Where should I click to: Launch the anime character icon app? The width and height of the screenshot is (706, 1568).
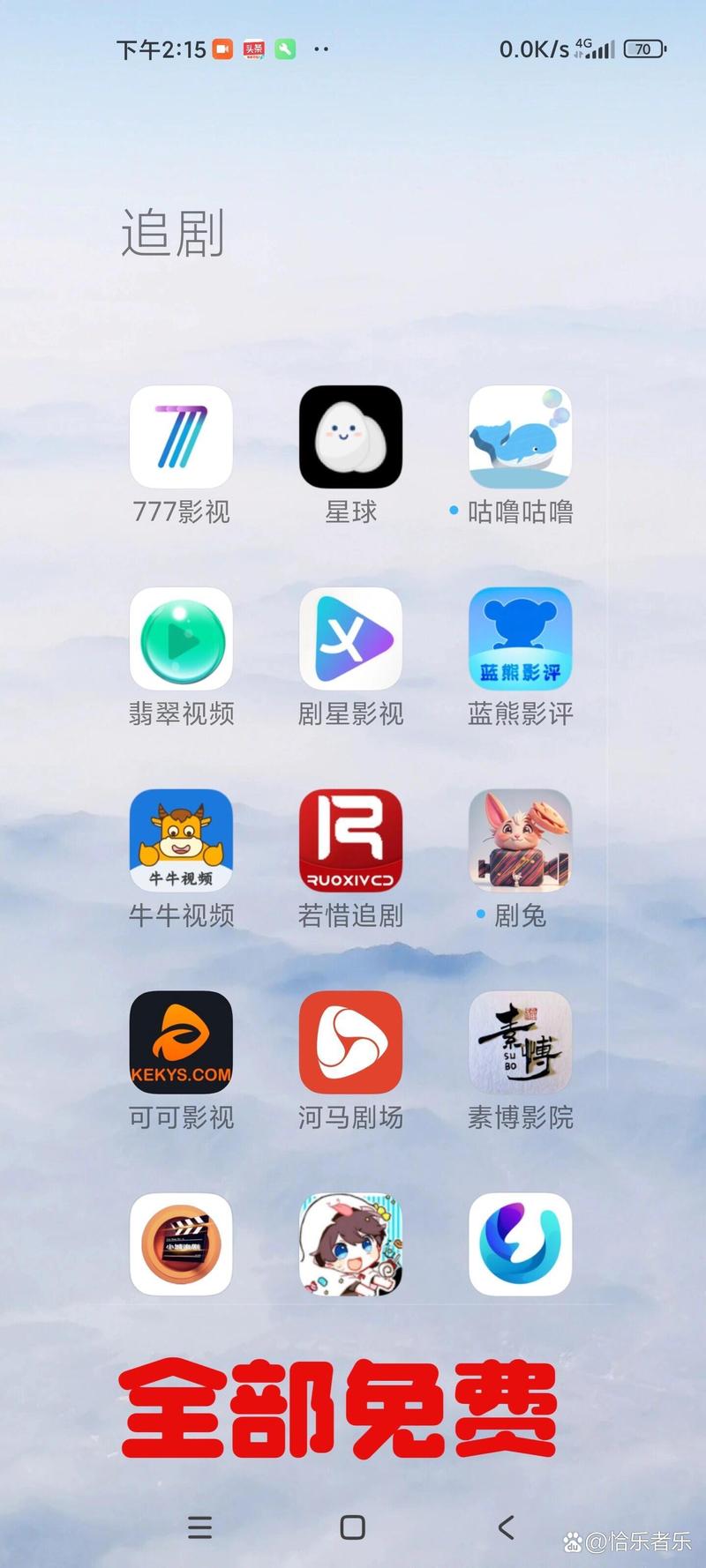point(350,1244)
